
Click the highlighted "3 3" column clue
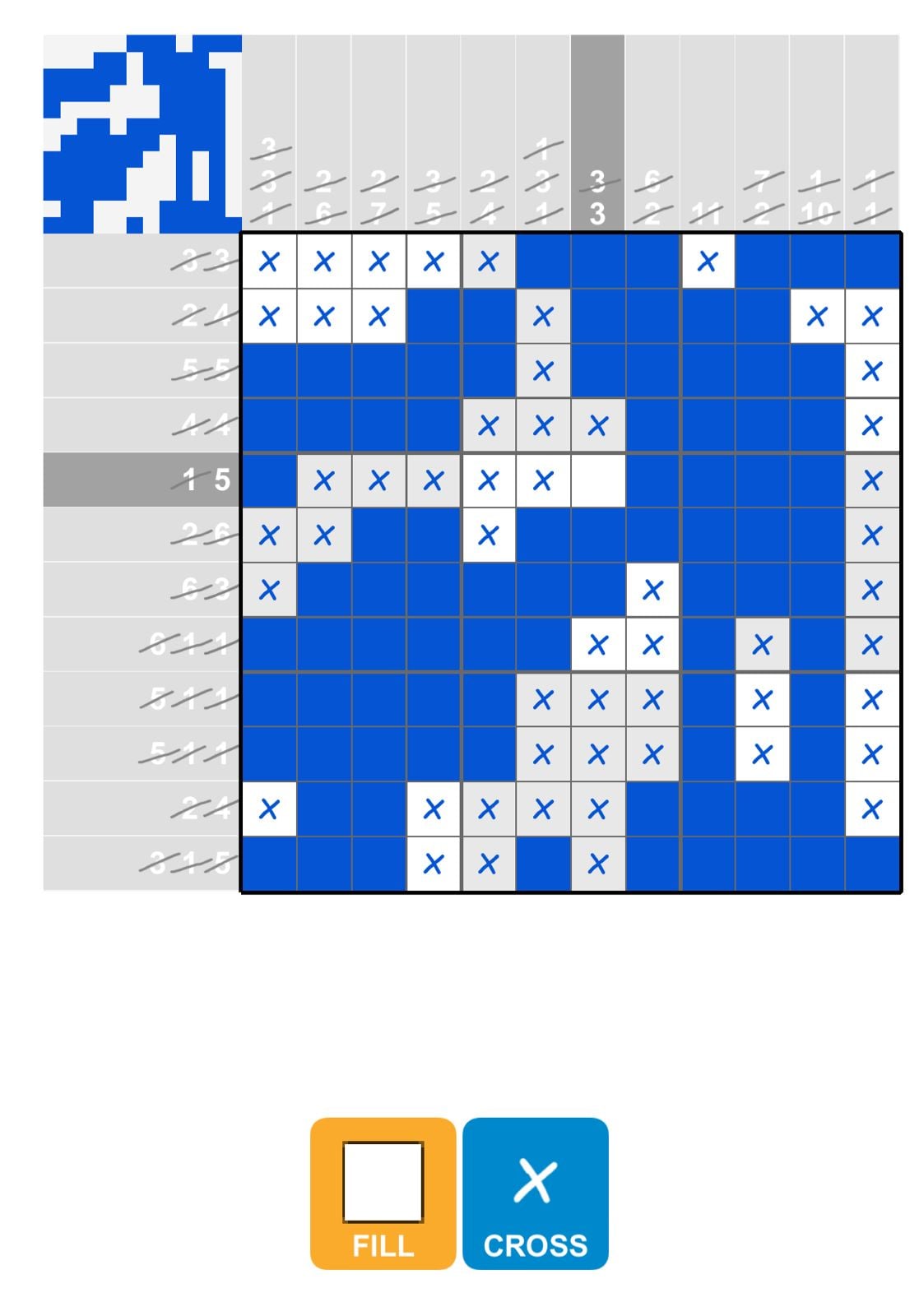point(598,197)
